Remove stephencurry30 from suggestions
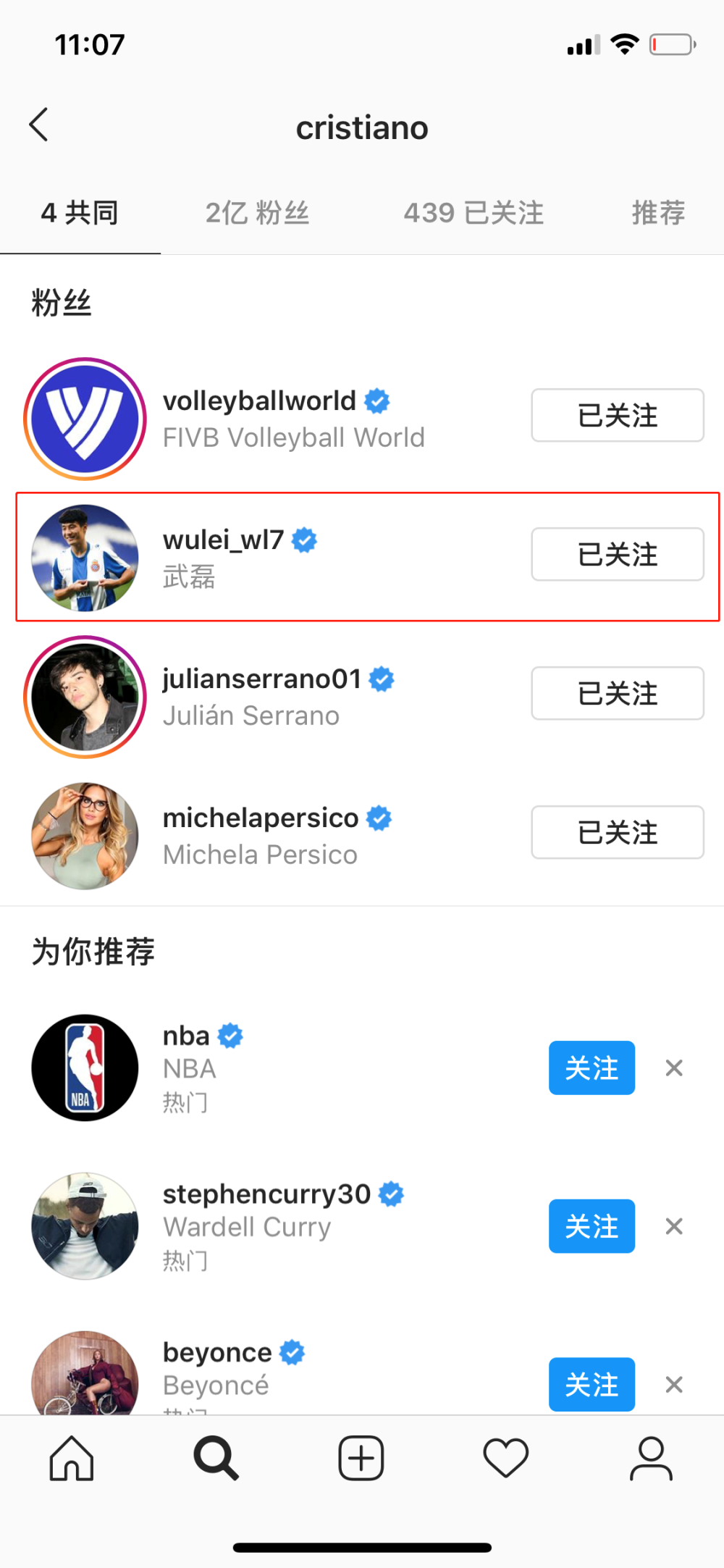Image resolution: width=724 pixels, height=1568 pixels. click(x=674, y=1226)
